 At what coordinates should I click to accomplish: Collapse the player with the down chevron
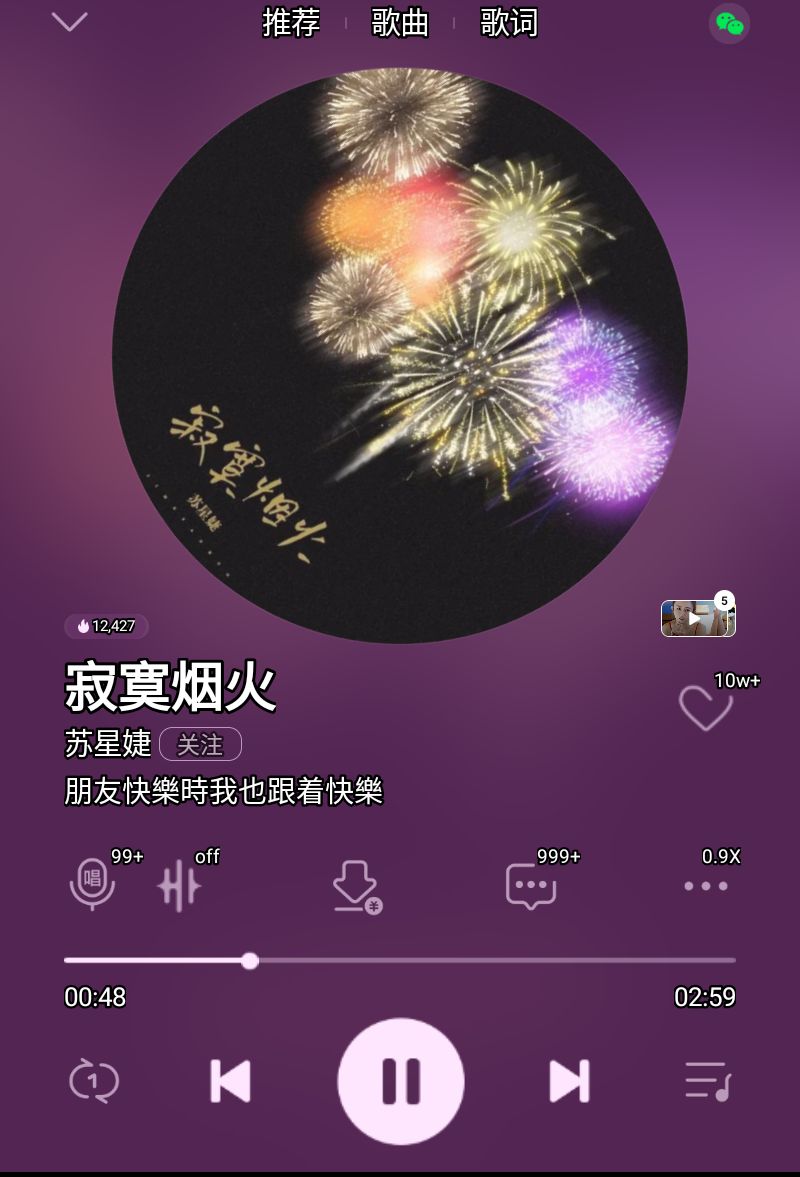tap(69, 22)
